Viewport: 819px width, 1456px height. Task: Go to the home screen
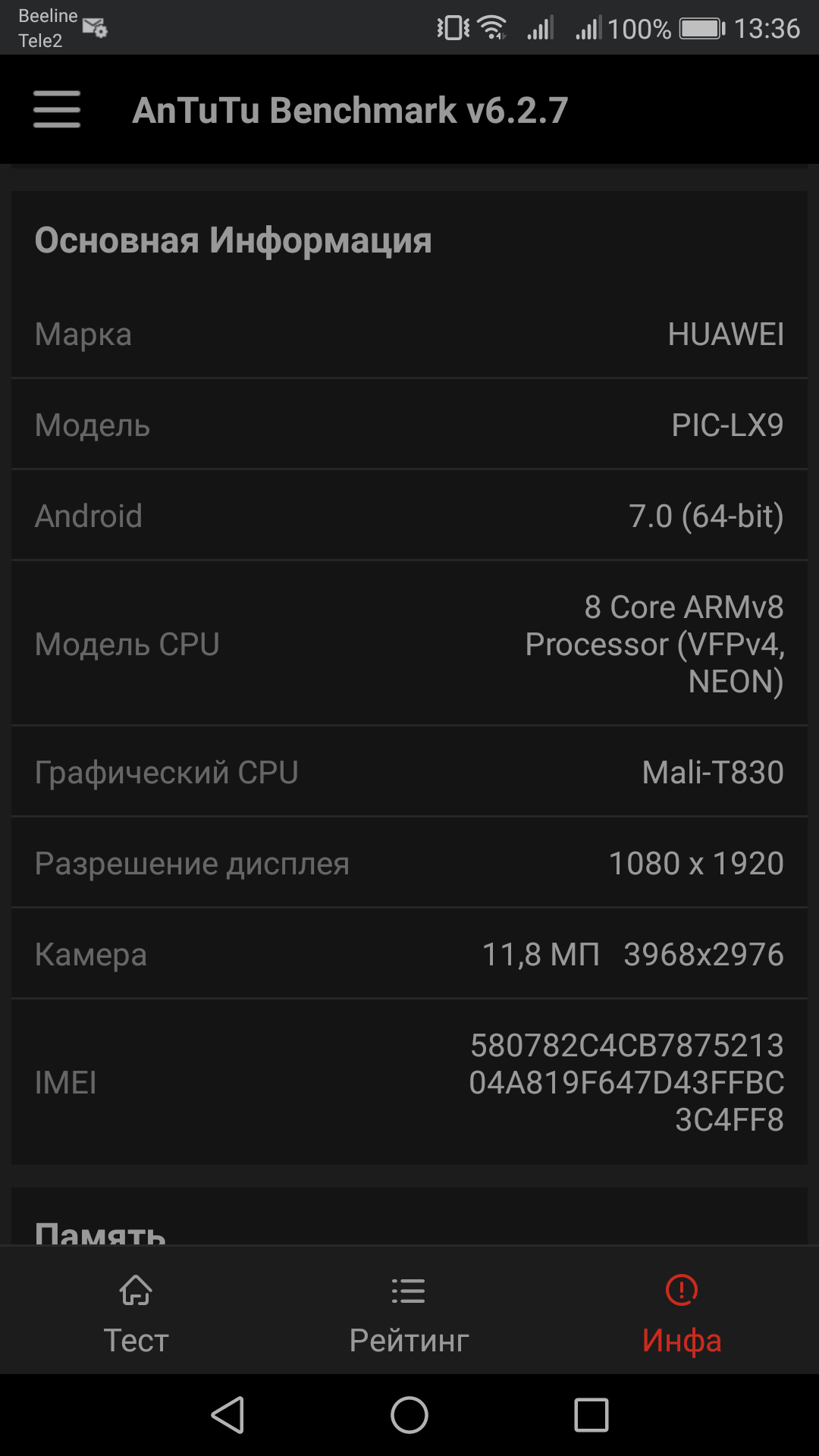tap(409, 1415)
